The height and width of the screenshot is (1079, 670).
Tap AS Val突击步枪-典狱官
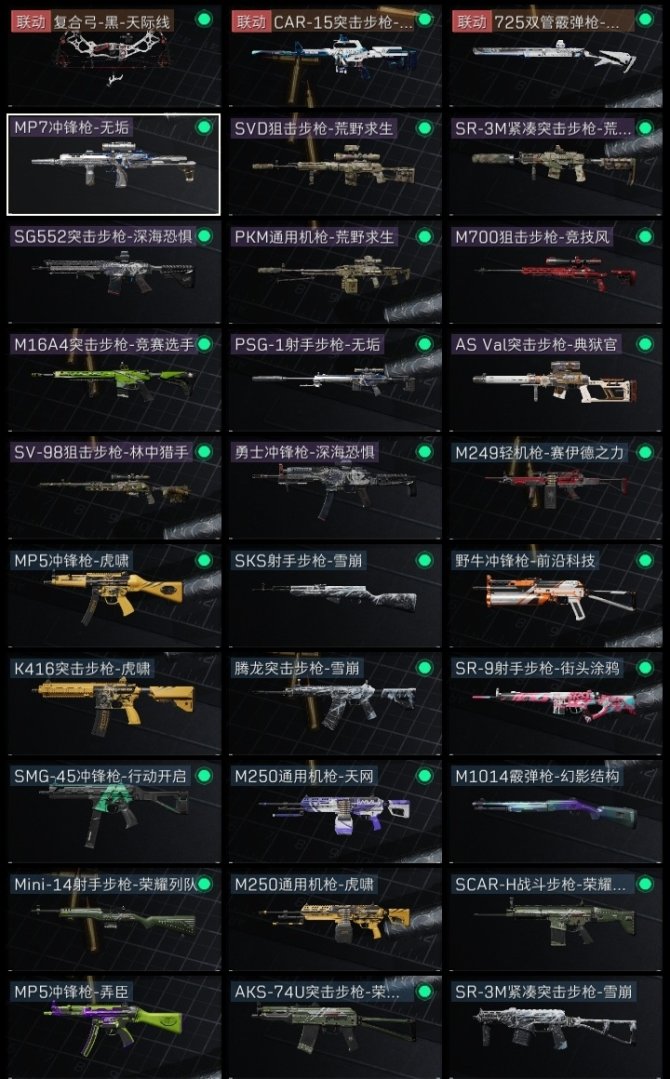[x=556, y=380]
